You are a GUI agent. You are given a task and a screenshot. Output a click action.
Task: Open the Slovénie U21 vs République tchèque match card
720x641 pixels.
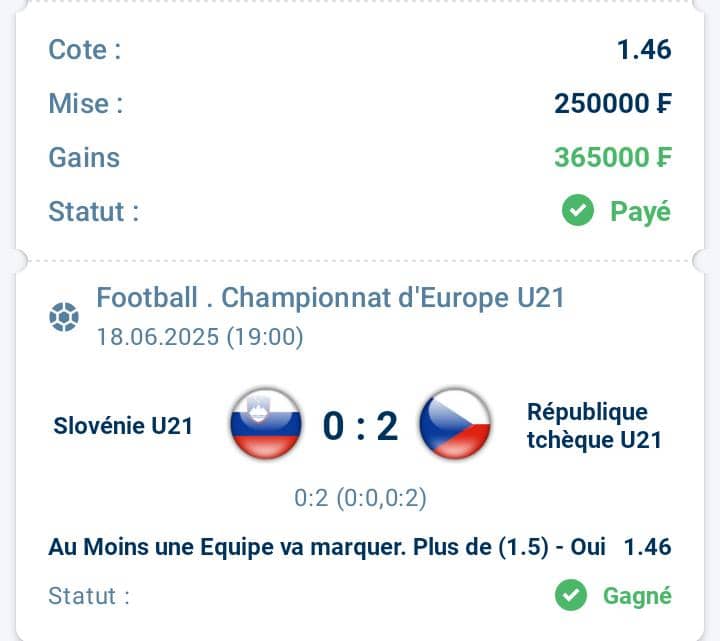[x=359, y=427]
